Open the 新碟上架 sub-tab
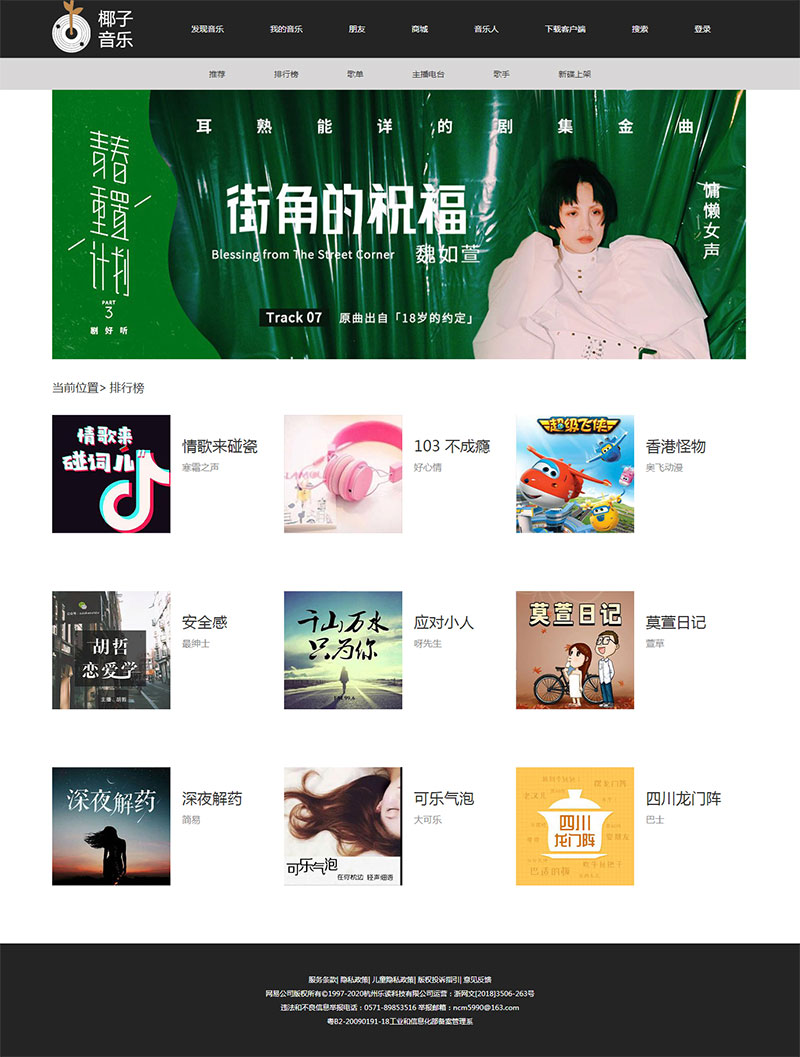 [575, 75]
